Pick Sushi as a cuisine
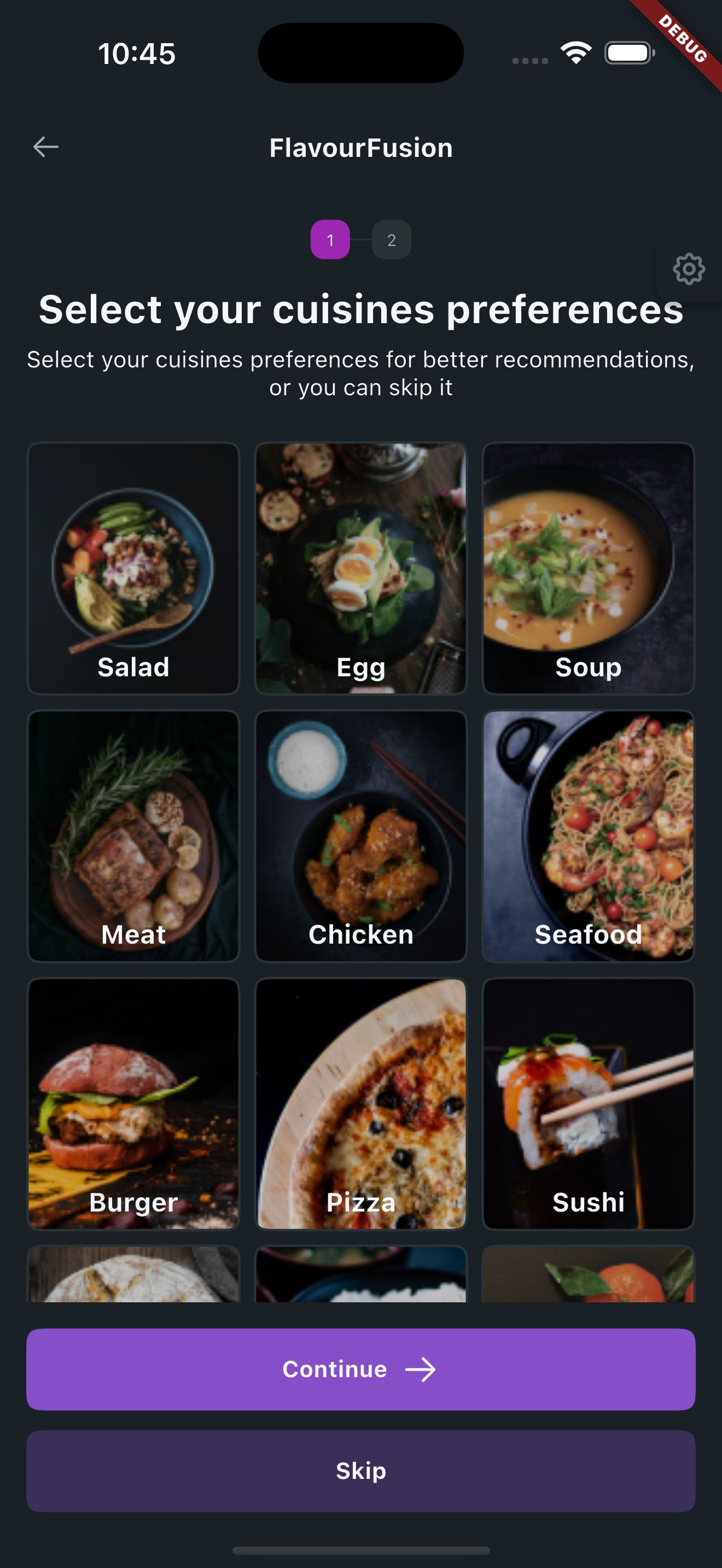The height and width of the screenshot is (1568, 722). pyautogui.click(x=588, y=1104)
